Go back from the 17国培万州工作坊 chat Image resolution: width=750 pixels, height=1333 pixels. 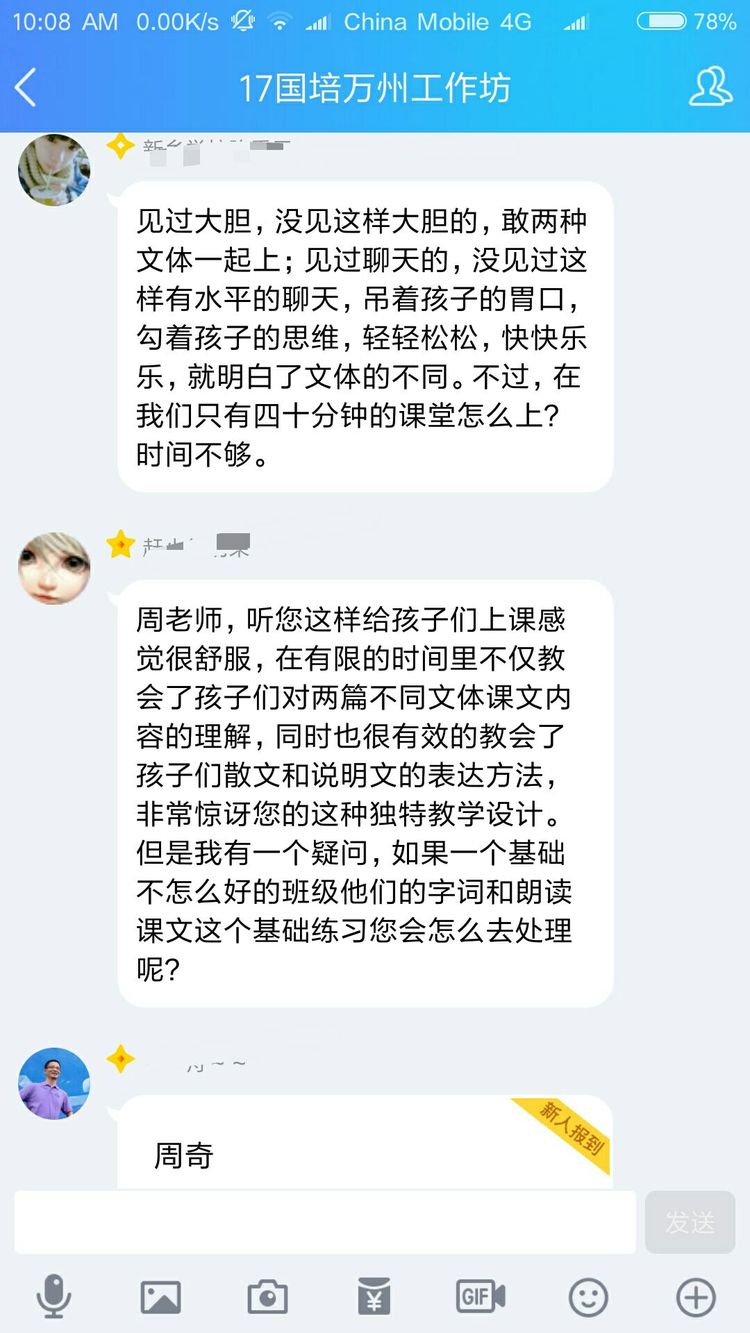pos(27,88)
